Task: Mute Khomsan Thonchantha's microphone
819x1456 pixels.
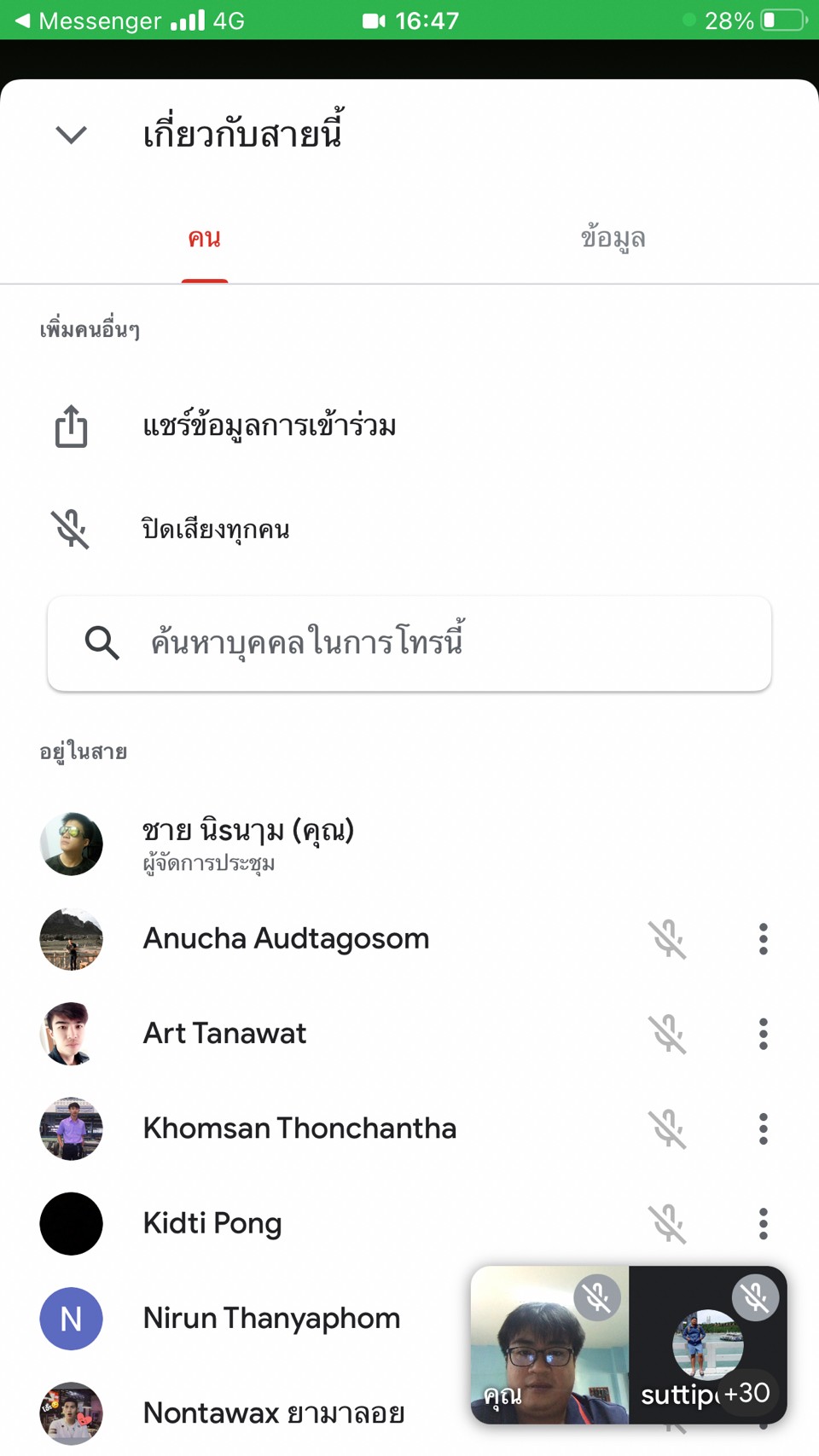Action: 667,1128
